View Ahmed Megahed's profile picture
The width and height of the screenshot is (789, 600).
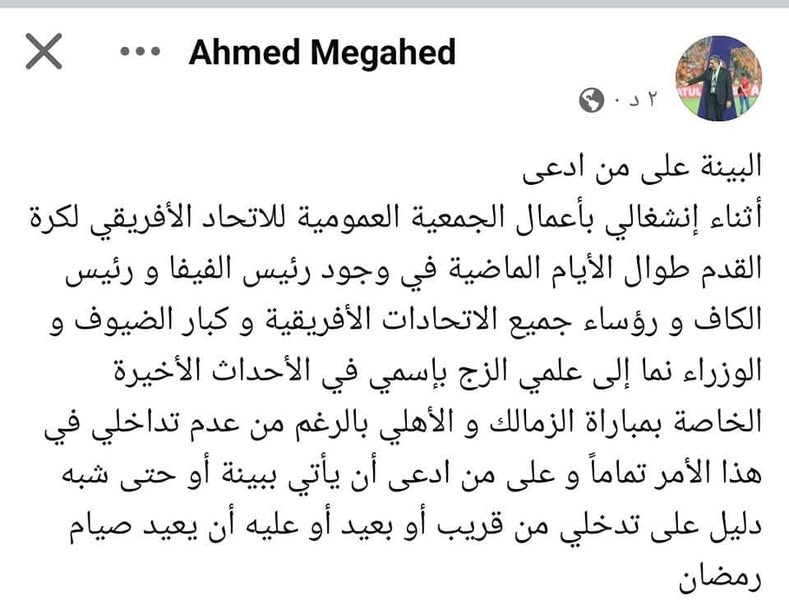[x=718, y=78]
